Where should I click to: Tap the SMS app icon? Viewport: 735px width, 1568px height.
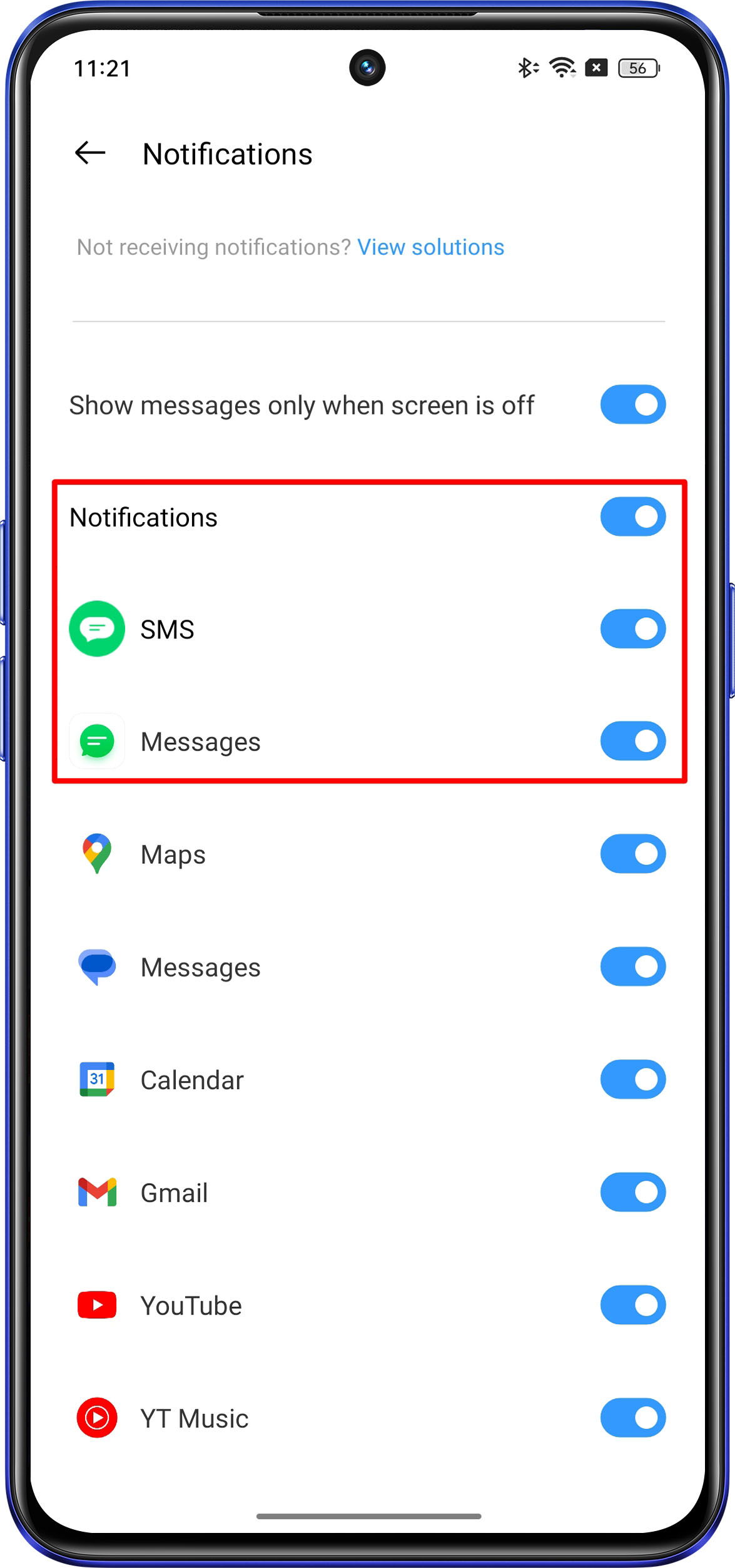click(x=97, y=628)
